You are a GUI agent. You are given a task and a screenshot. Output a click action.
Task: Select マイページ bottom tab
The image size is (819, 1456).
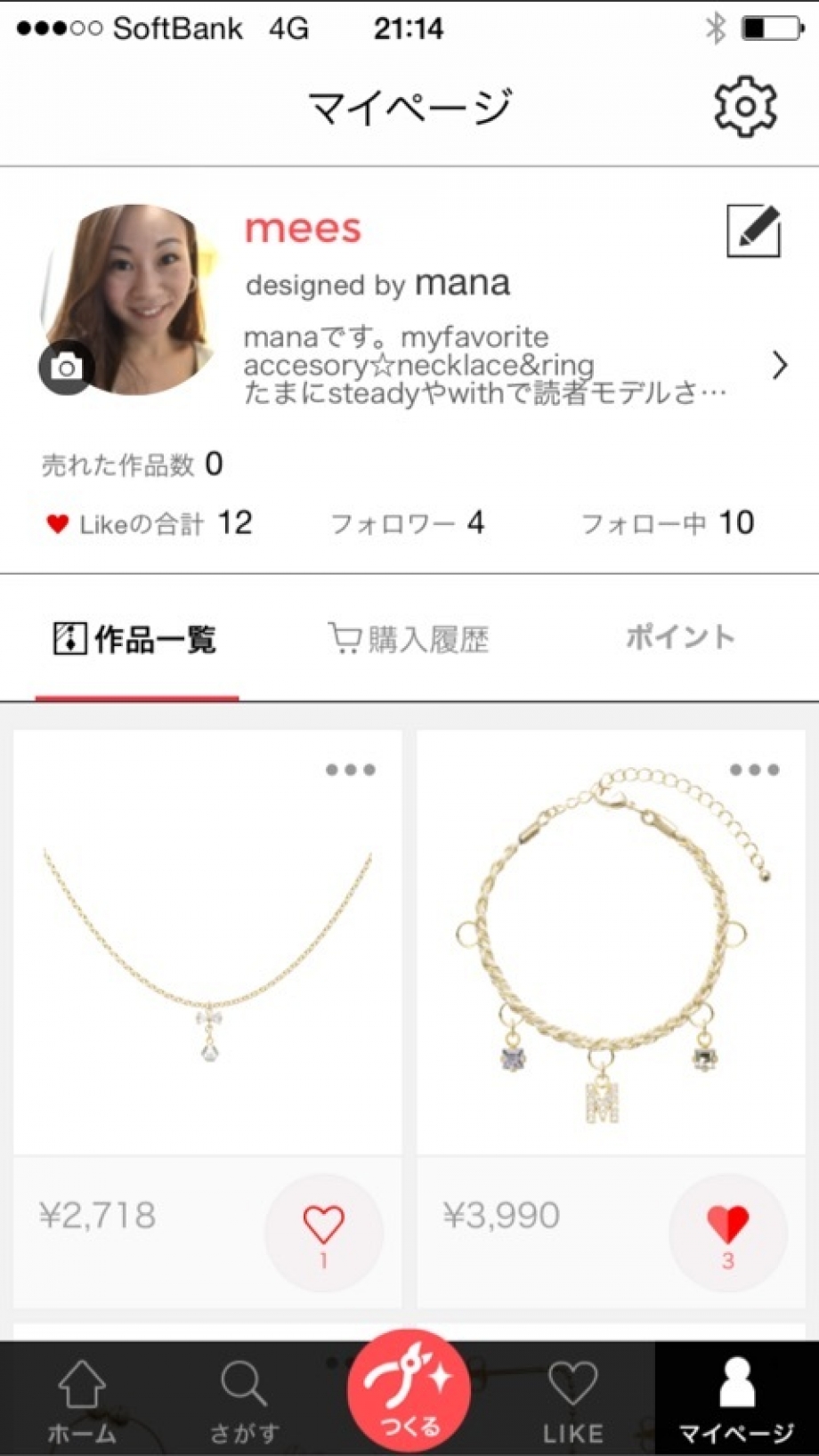click(736, 1400)
